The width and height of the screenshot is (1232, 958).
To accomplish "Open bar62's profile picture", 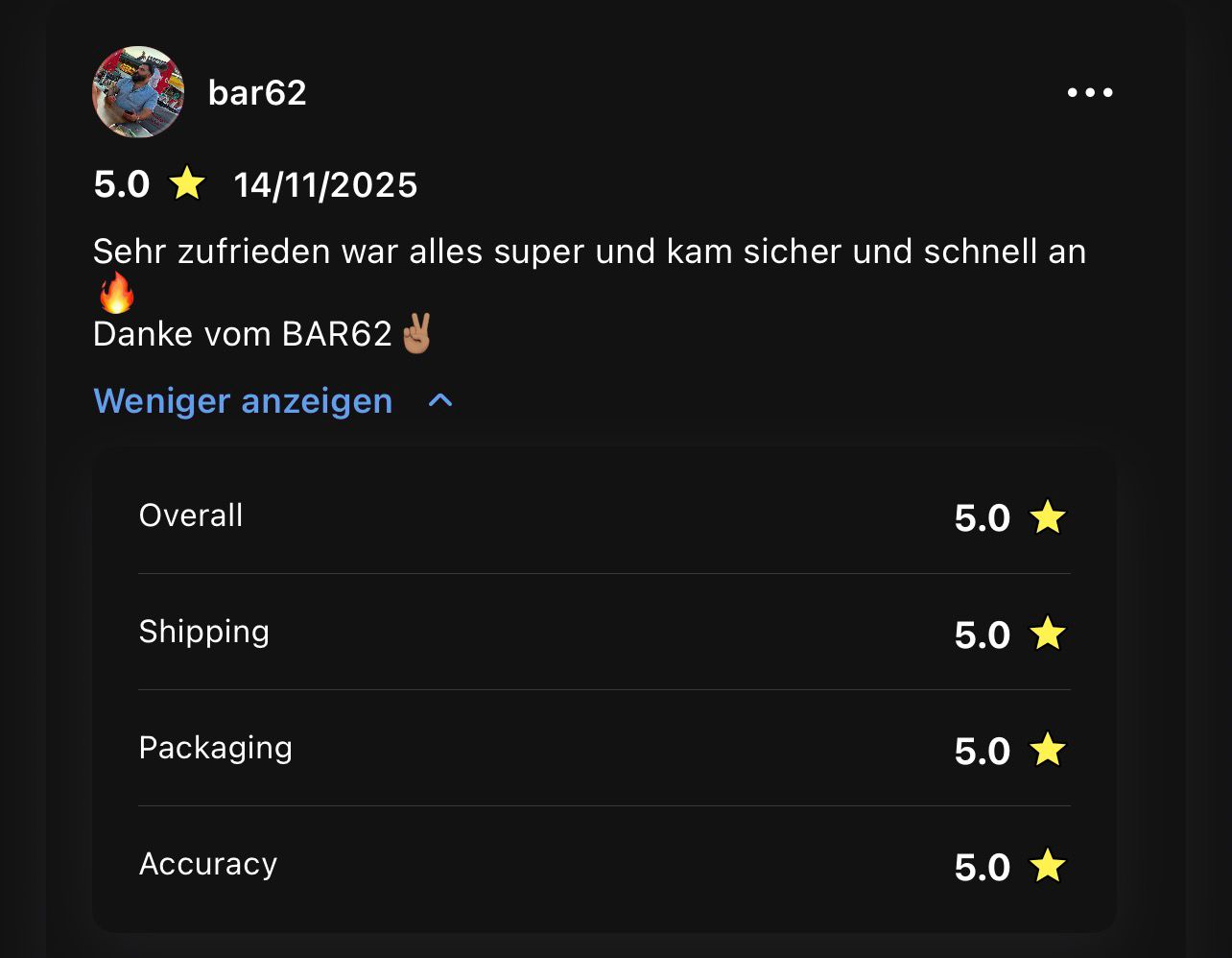I will [138, 92].
